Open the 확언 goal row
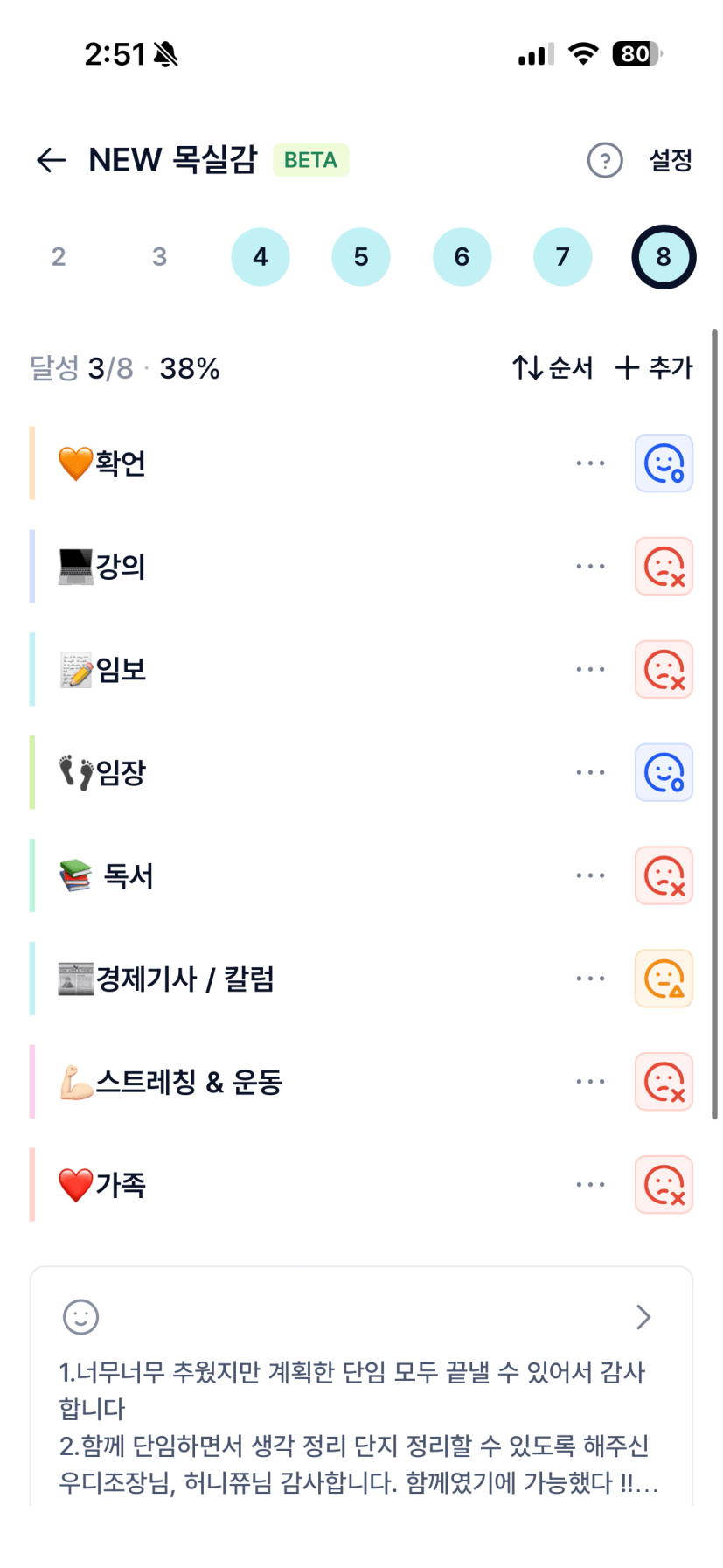The height and width of the screenshot is (1568, 723). coord(262,463)
